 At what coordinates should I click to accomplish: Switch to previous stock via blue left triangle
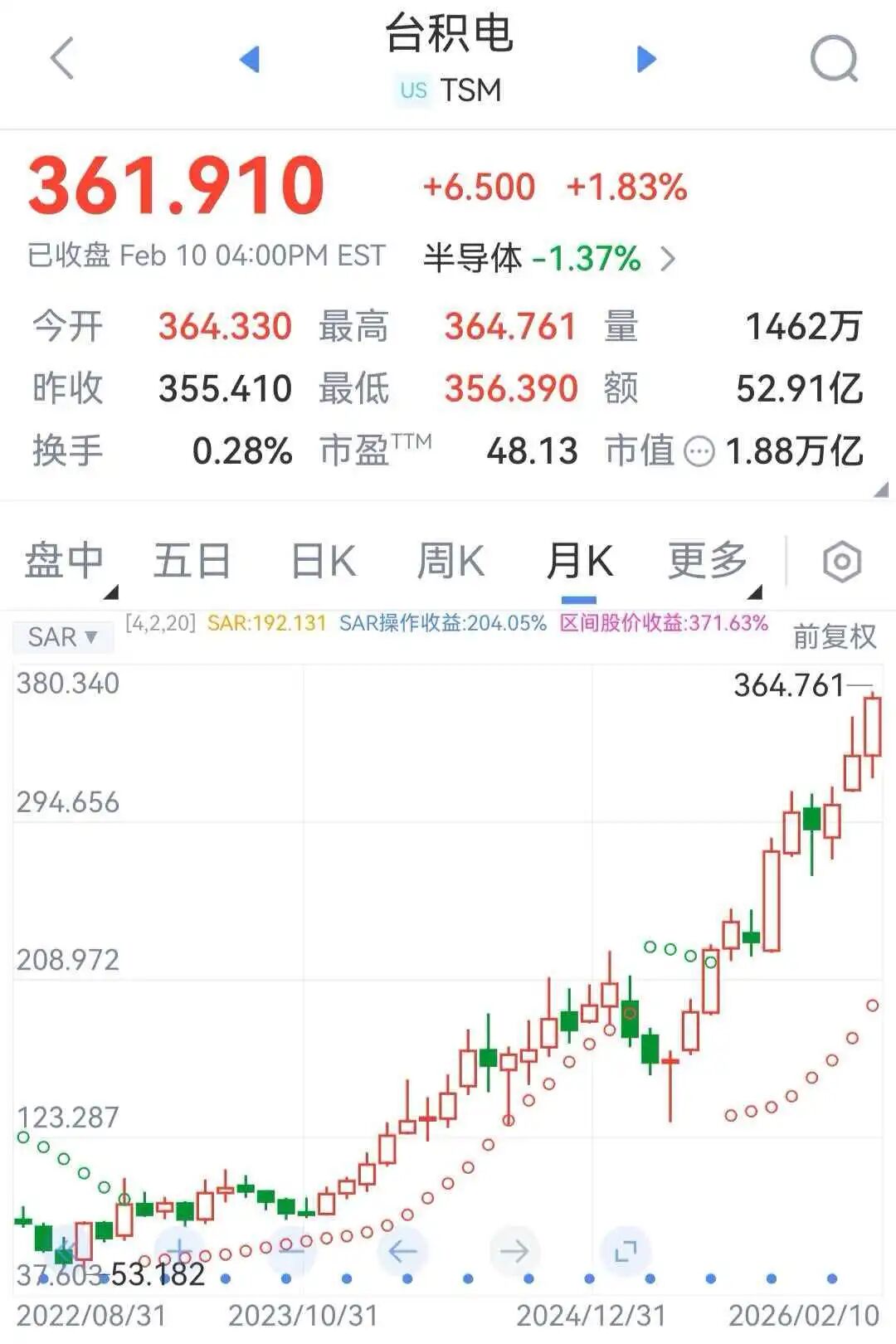[x=251, y=58]
